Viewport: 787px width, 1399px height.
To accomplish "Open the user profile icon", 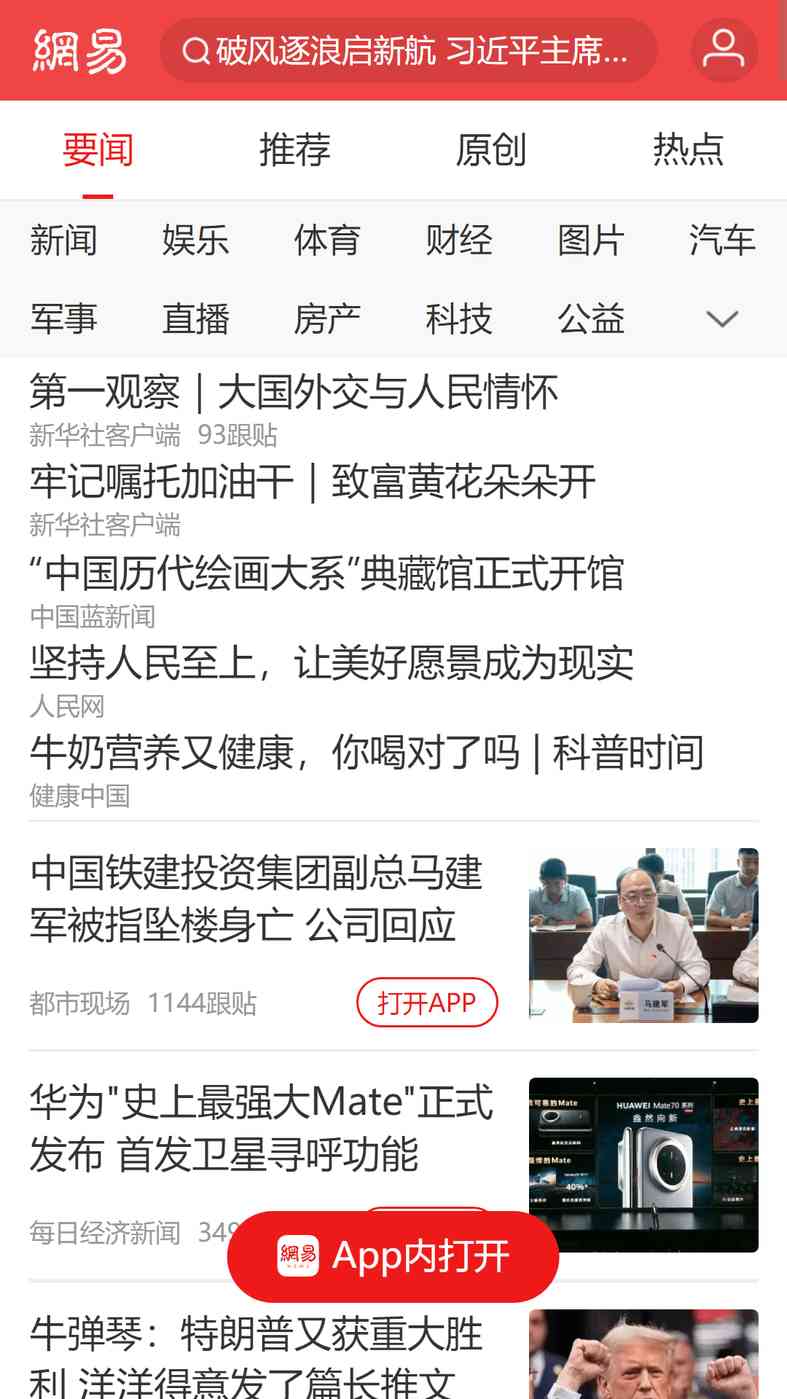I will 723,49.
